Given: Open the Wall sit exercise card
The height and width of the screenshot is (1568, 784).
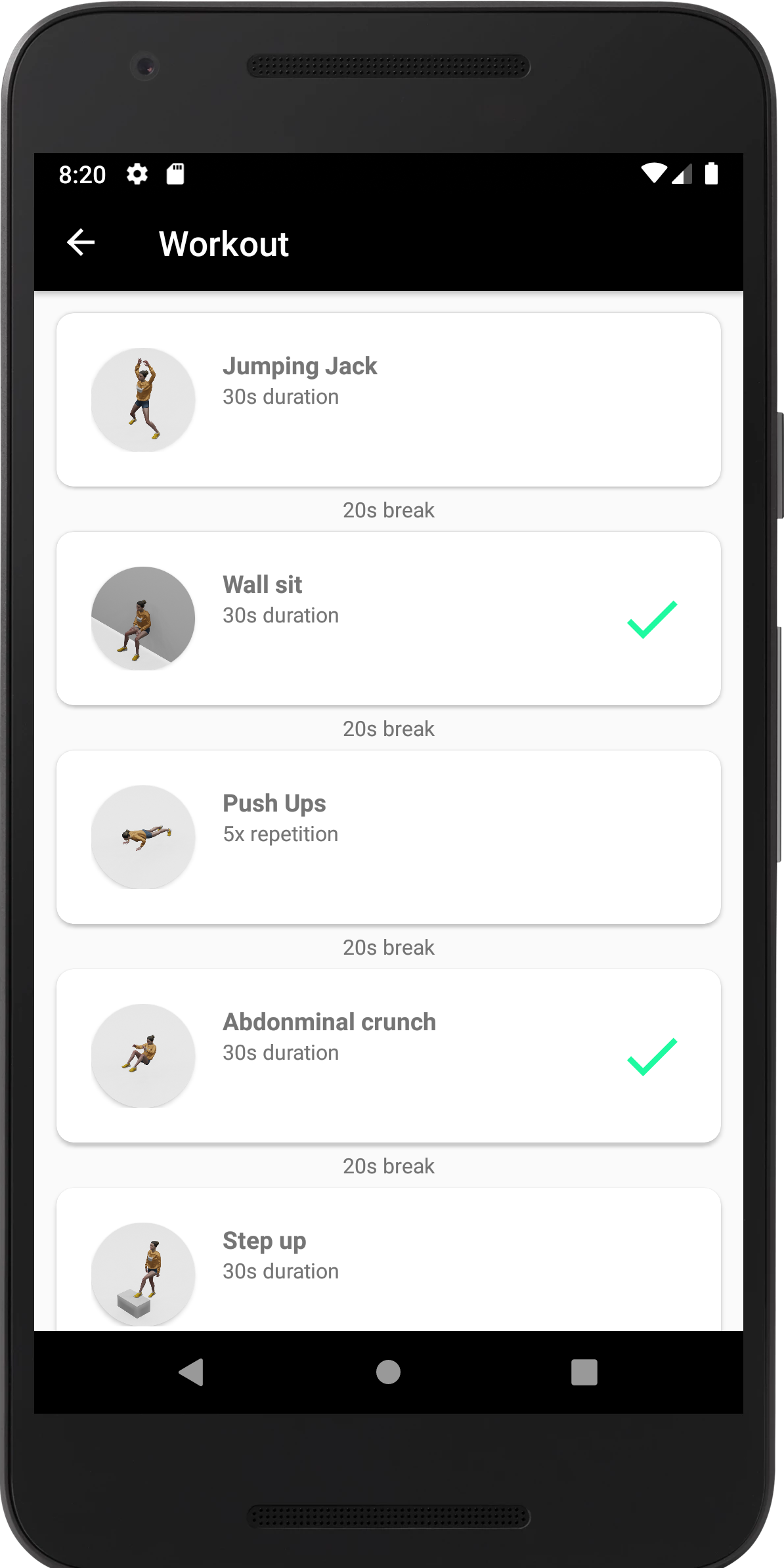Looking at the screenshot, I should click(389, 619).
